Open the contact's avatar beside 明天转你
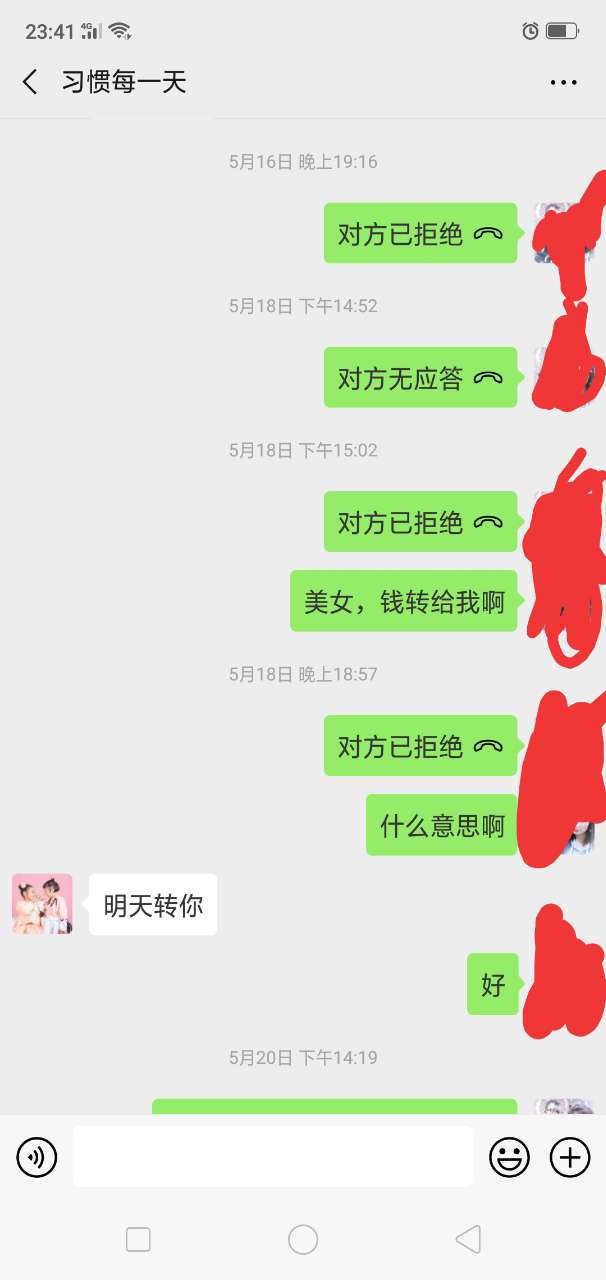Viewport: 606px width, 1280px height. pyautogui.click(x=42, y=904)
